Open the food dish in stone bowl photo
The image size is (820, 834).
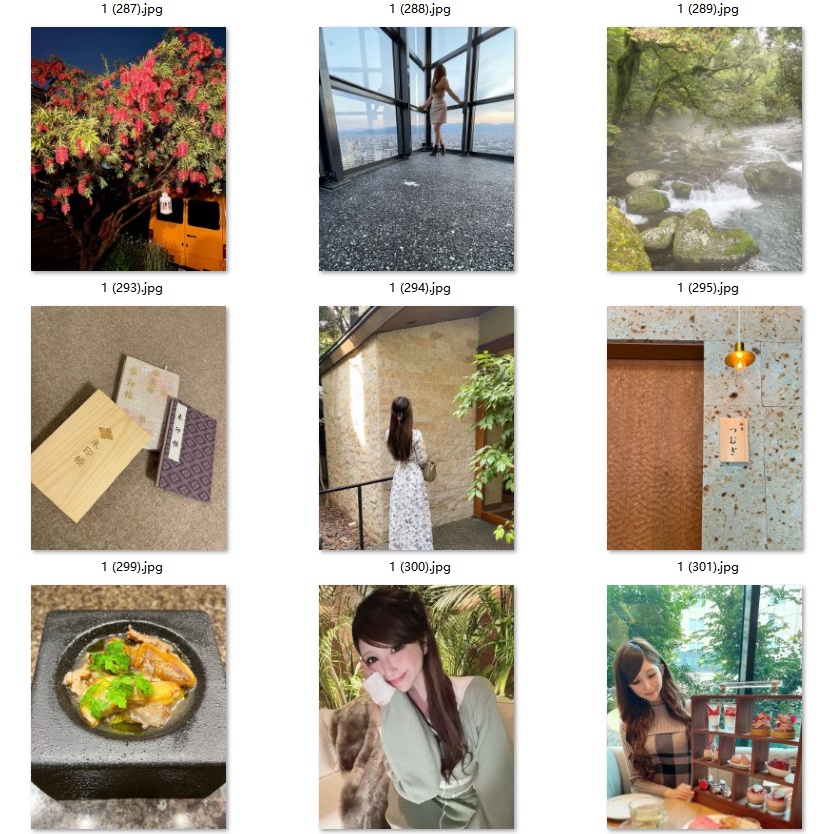click(128, 707)
